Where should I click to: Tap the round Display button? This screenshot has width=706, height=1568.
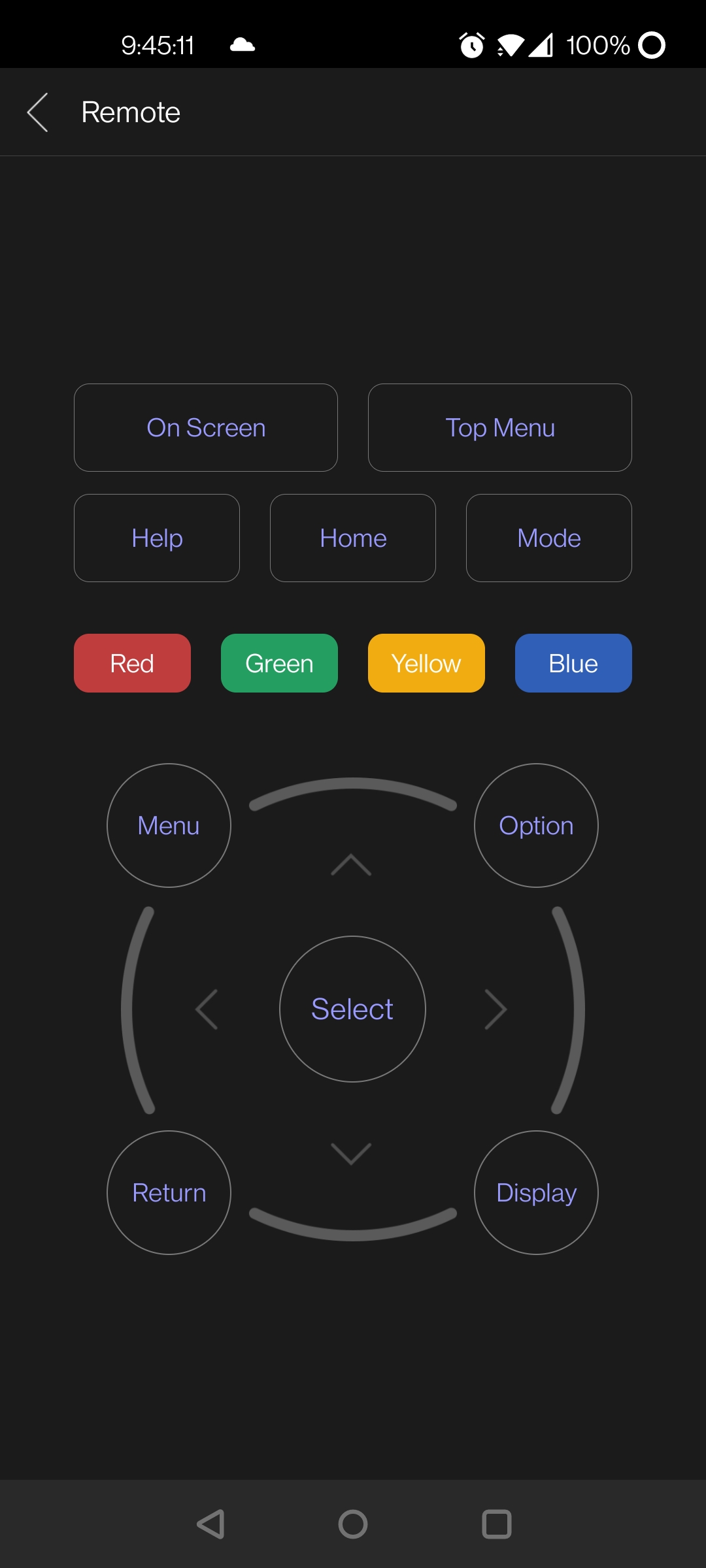click(x=536, y=1193)
